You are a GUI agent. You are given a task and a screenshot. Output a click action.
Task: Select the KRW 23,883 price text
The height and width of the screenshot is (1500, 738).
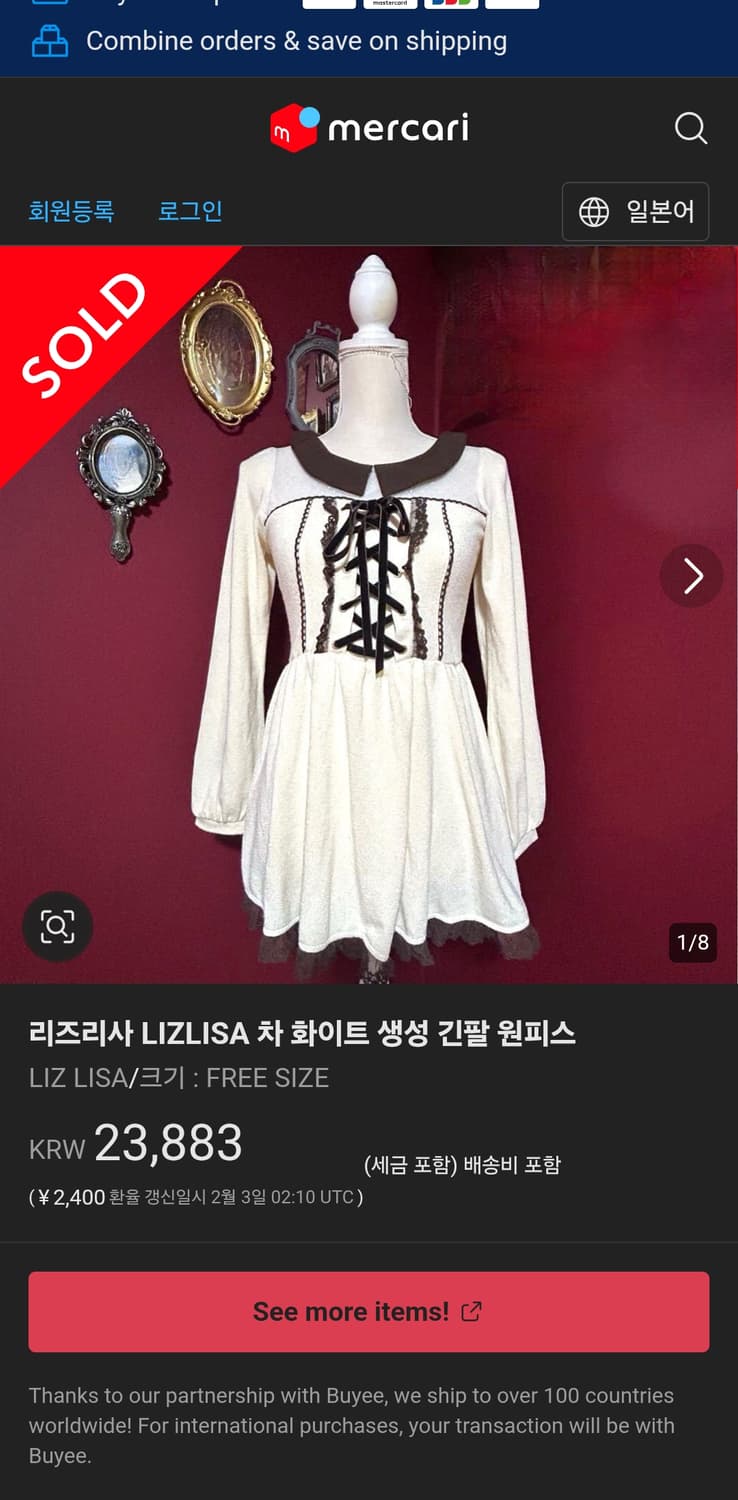click(x=135, y=1143)
